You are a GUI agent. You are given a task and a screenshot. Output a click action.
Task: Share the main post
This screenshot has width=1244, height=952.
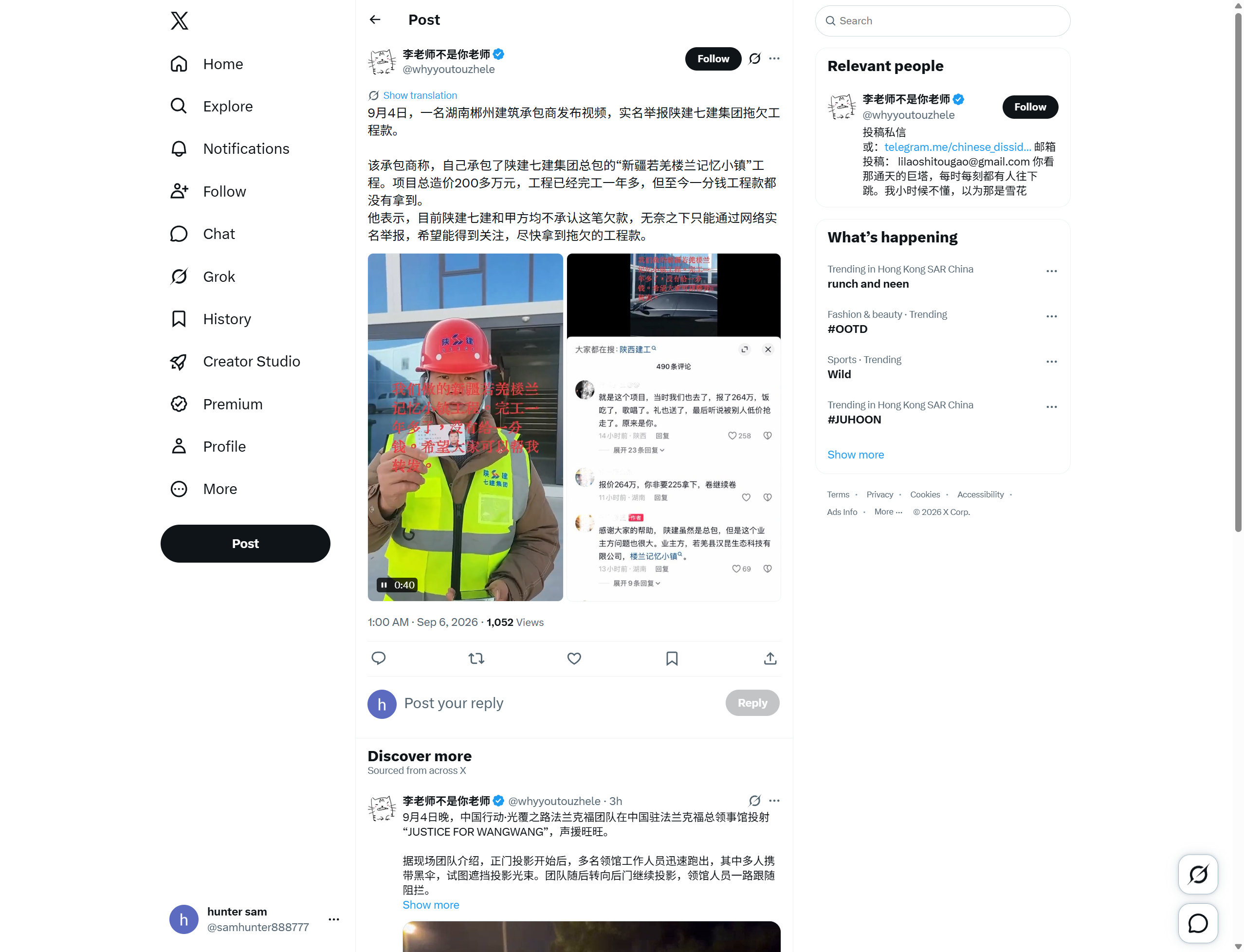pos(769,658)
